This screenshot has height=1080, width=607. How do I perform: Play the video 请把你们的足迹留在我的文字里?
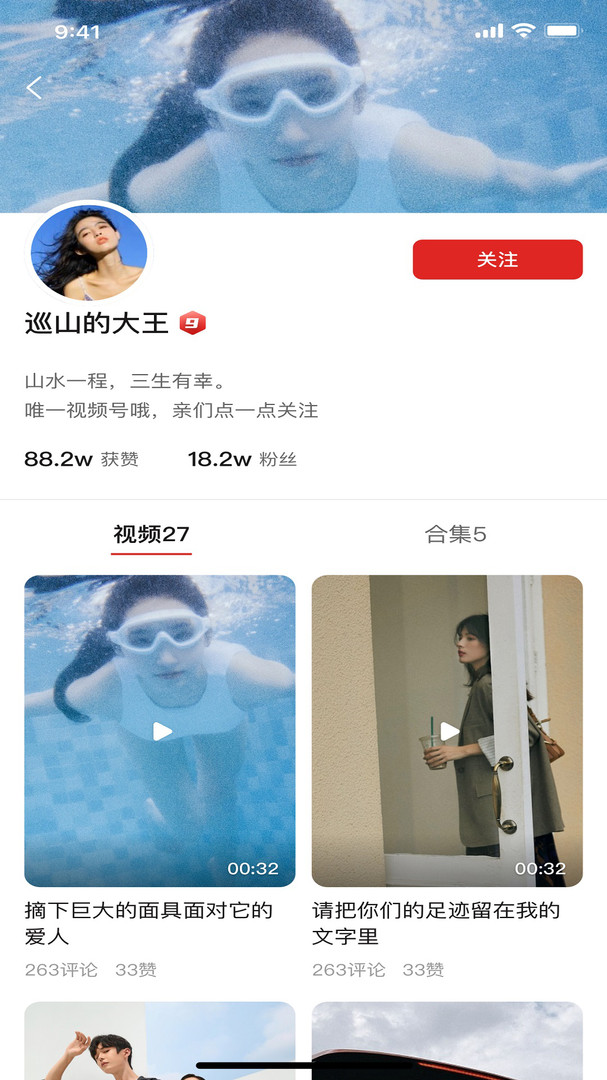pyautogui.click(x=447, y=731)
